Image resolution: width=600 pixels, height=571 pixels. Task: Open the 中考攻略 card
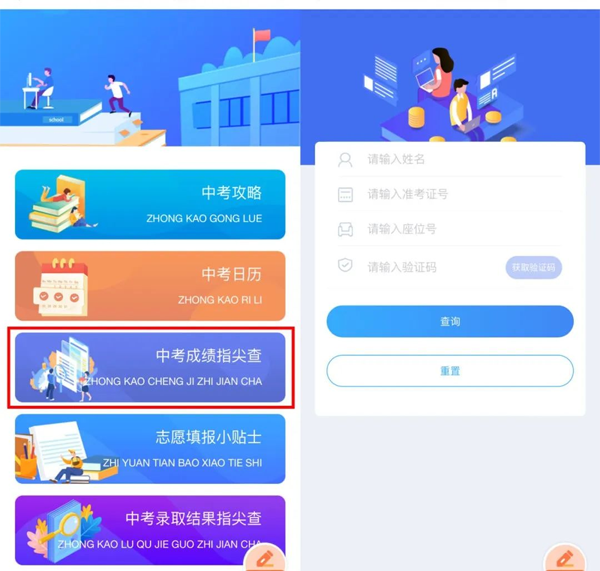pyautogui.click(x=150, y=204)
